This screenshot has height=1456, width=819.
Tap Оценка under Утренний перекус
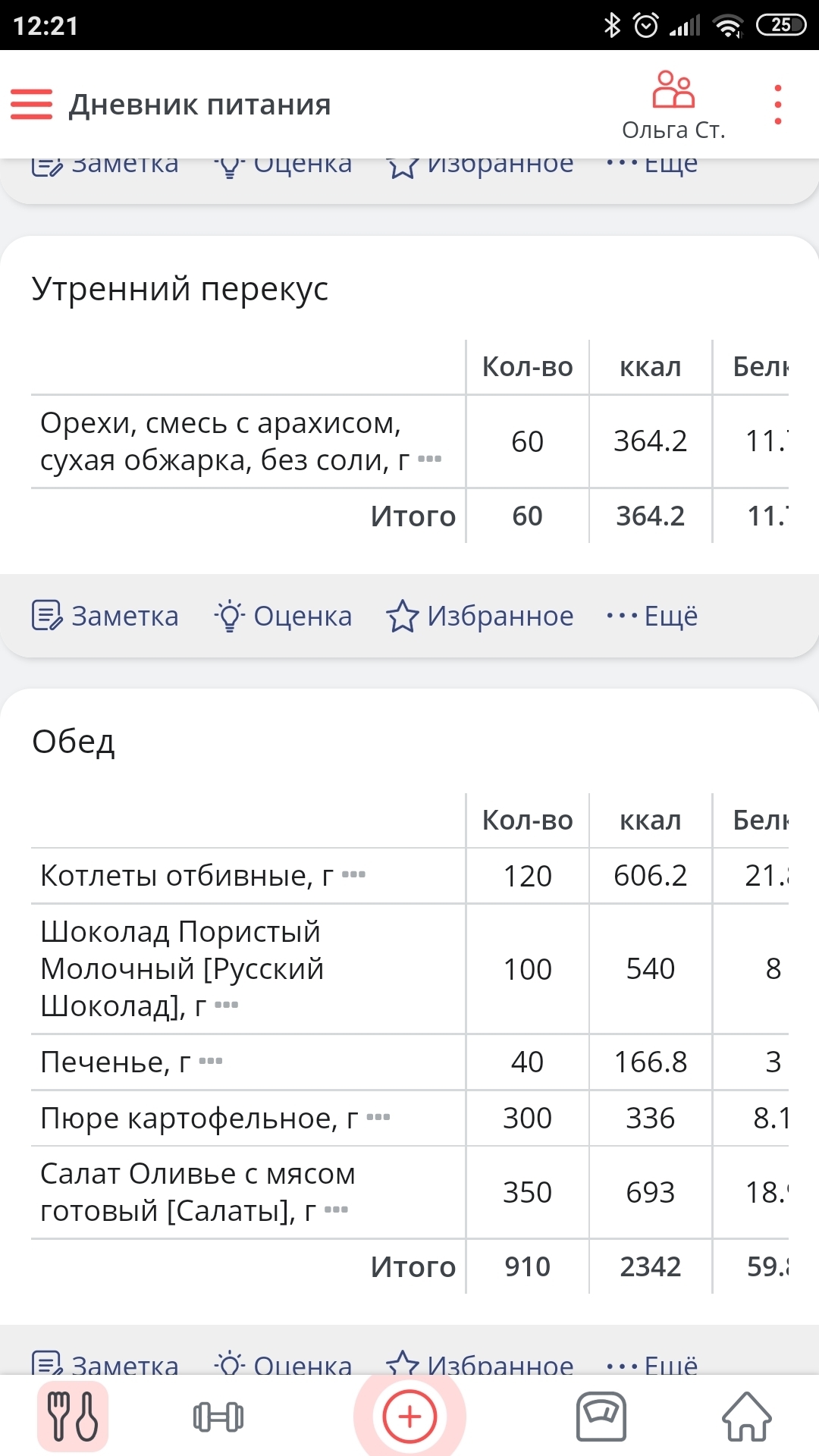click(x=284, y=616)
